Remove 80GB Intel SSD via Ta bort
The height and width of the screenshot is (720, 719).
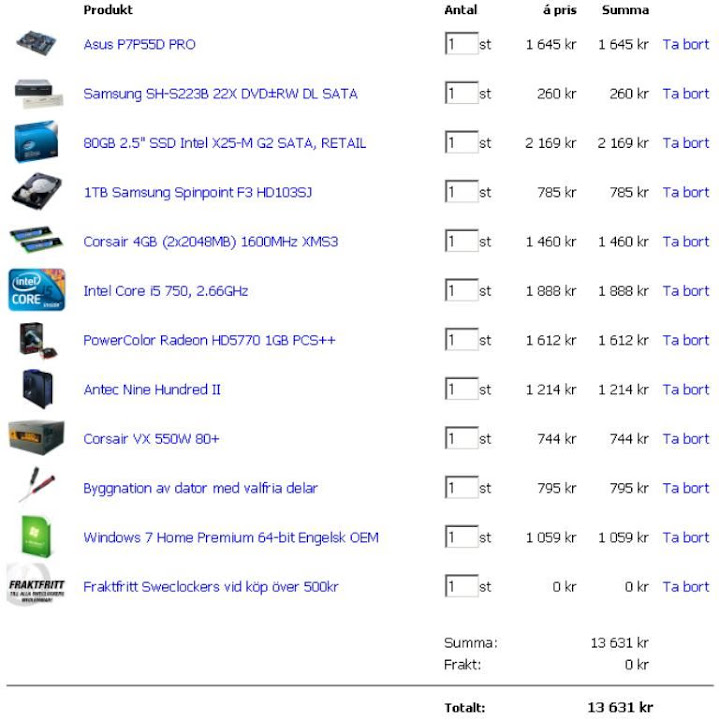pos(685,143)
